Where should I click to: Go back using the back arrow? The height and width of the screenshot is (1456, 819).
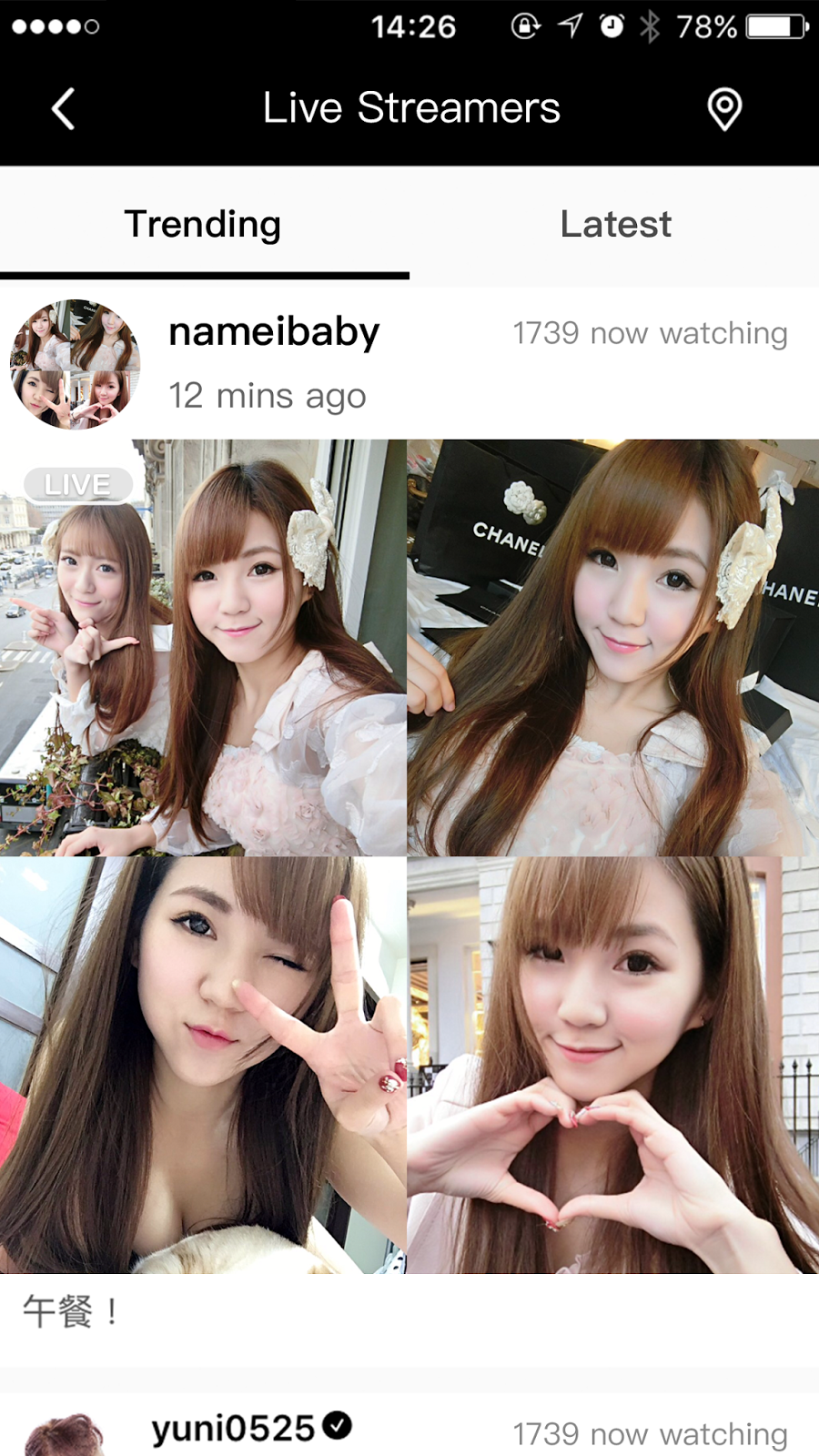pyautogui.click(x=63, y=109)
